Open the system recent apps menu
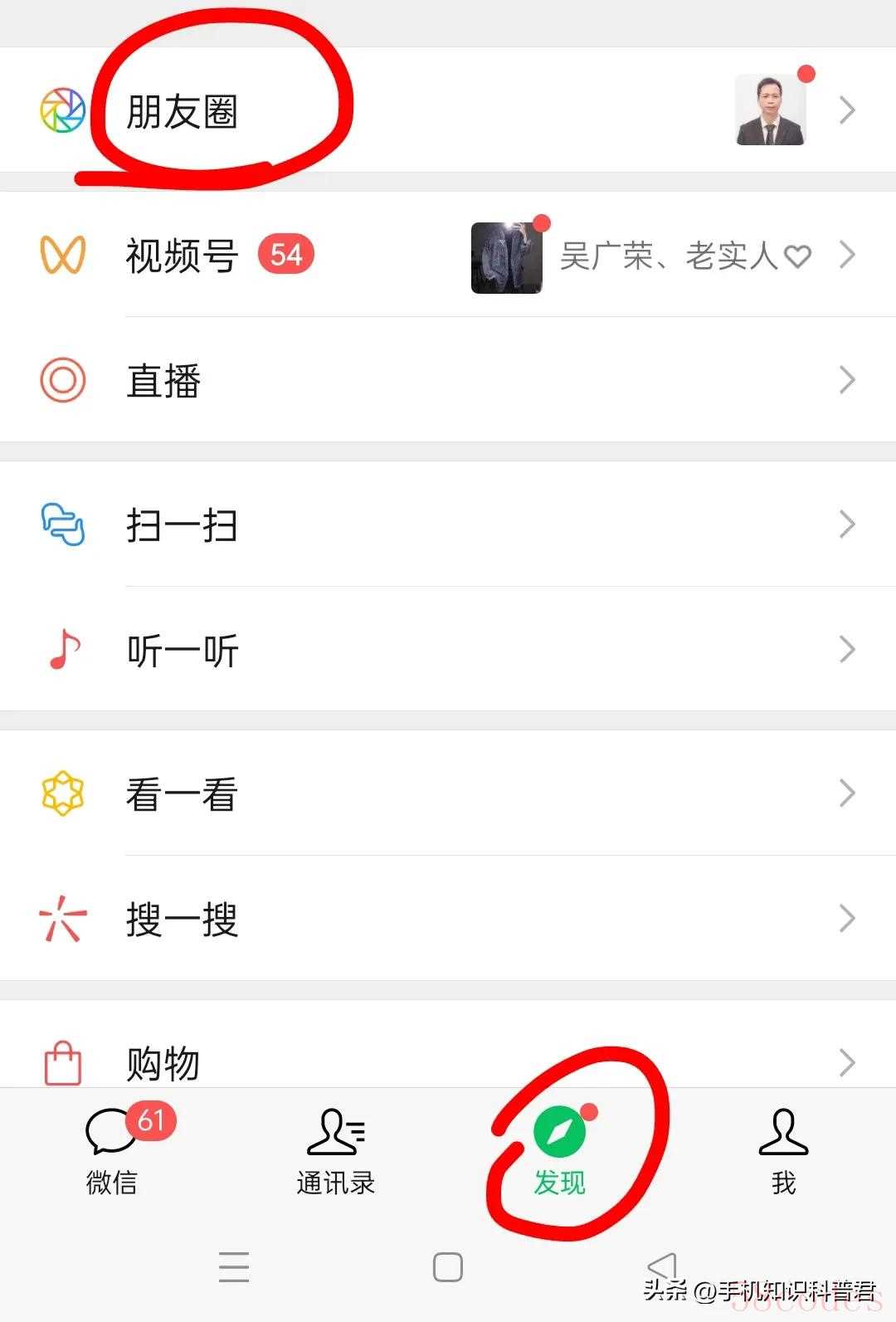The image size is (896, 1322). pos(234,1267)
